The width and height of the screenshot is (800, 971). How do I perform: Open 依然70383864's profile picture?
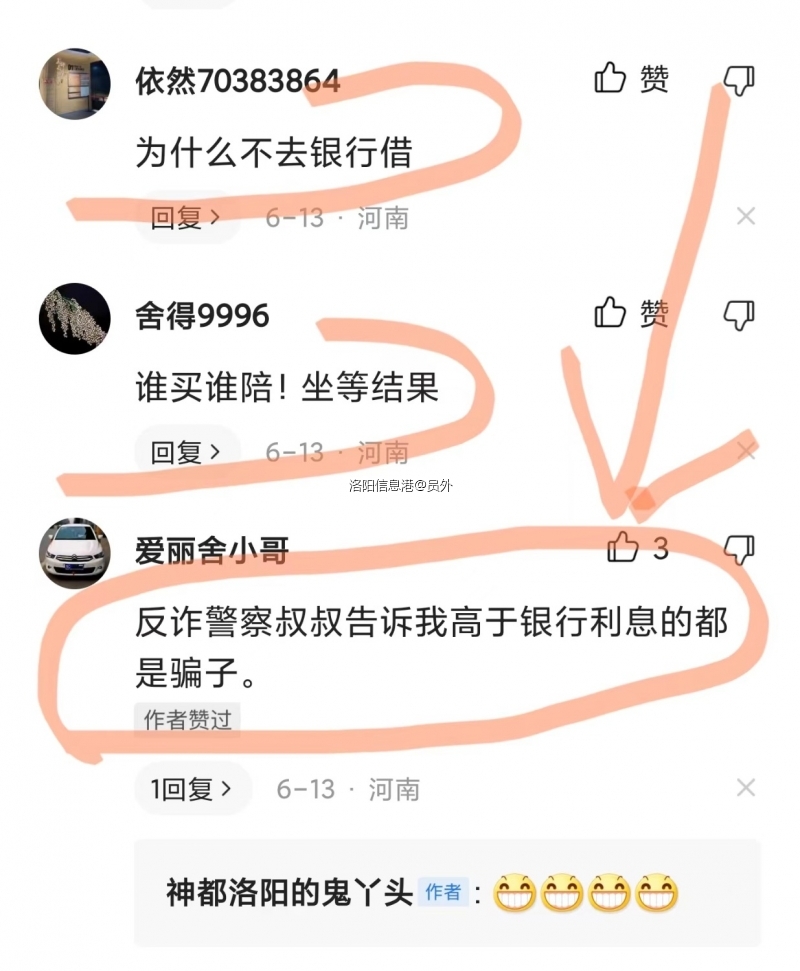pyautogui.click(x=74, y=84)
